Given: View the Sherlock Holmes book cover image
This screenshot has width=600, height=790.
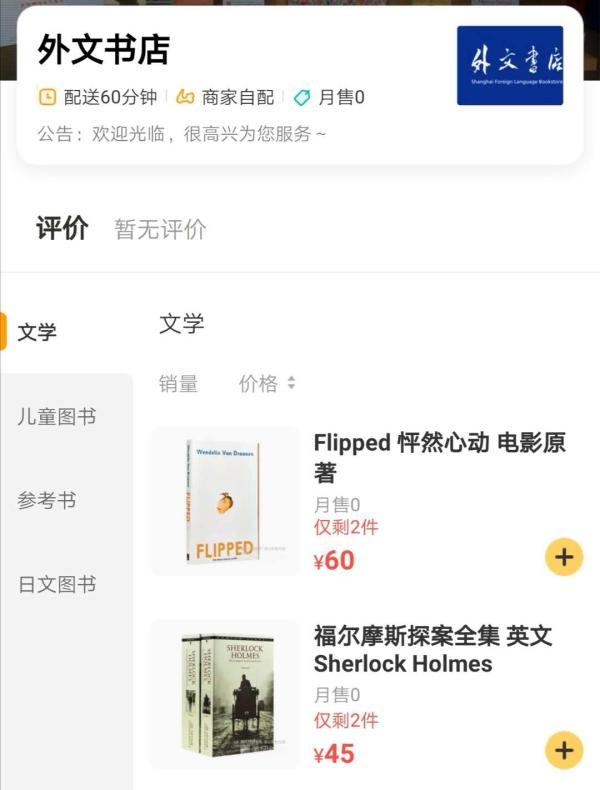Looking at the screenshot, I should pos(225,694).
